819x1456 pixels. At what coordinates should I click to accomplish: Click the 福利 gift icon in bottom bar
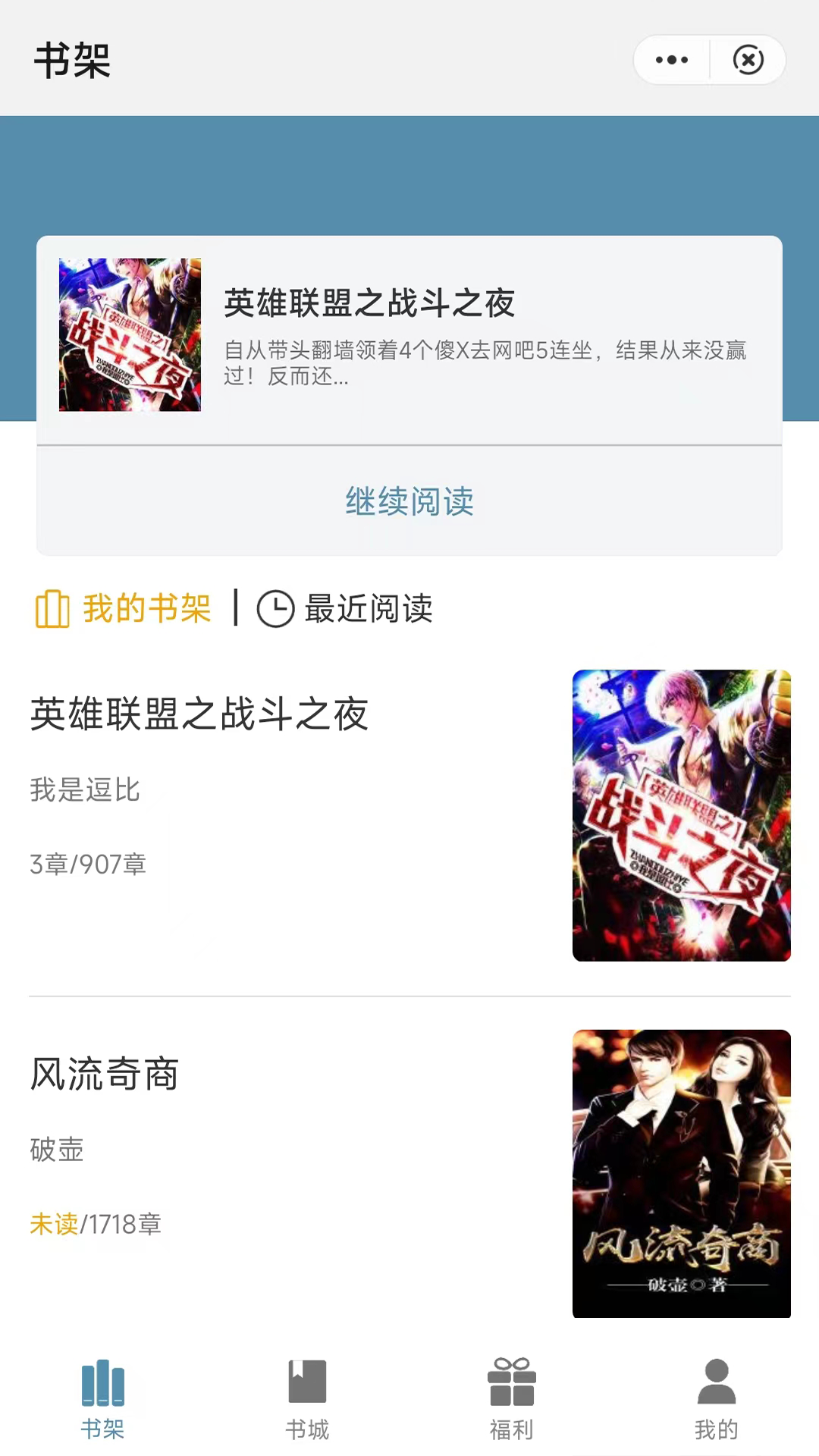(x=510, y=1388)
